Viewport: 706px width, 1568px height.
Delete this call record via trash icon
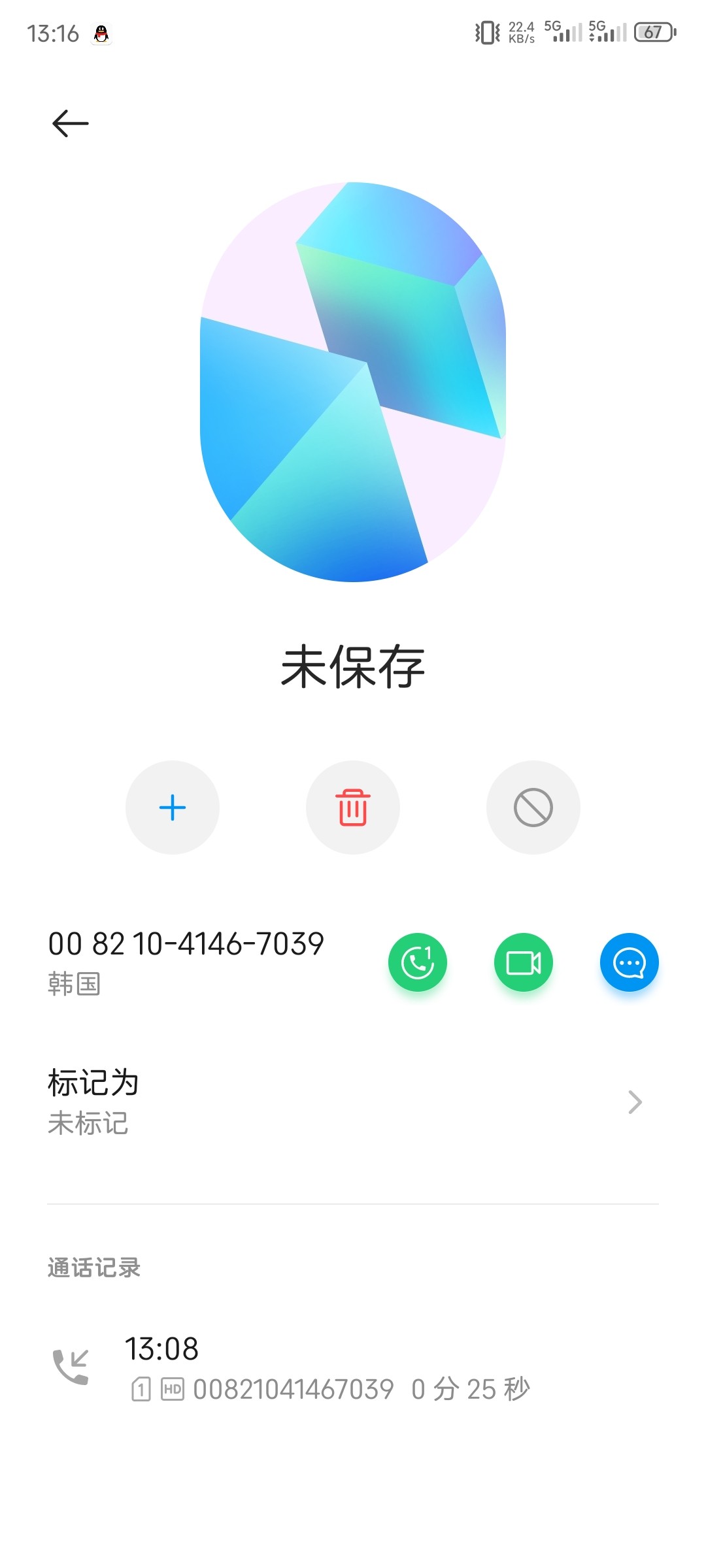click(352, 808)
